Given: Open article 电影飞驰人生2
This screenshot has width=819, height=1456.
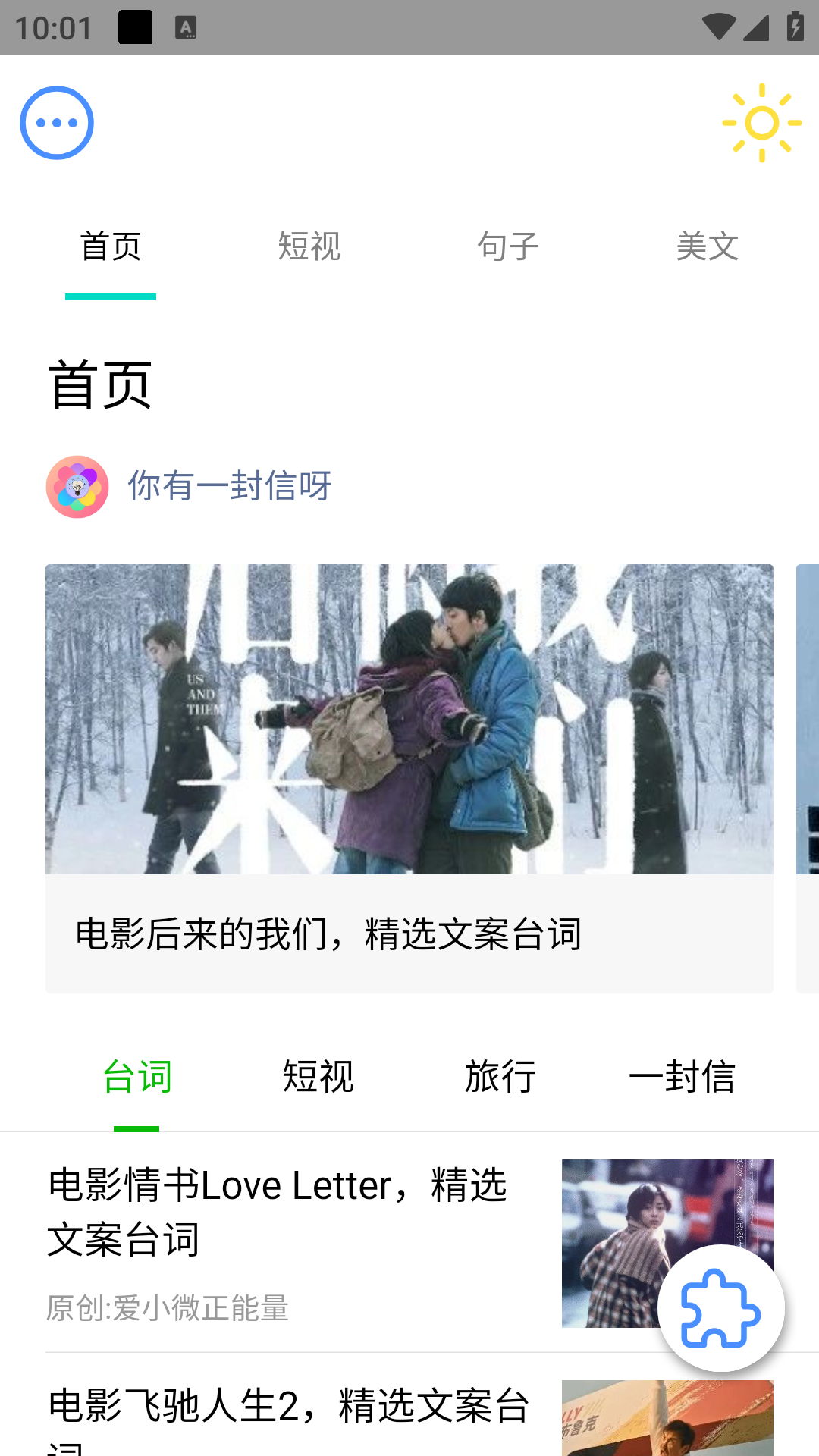Looking at the screenshot, I should [x=288, y=1410].
